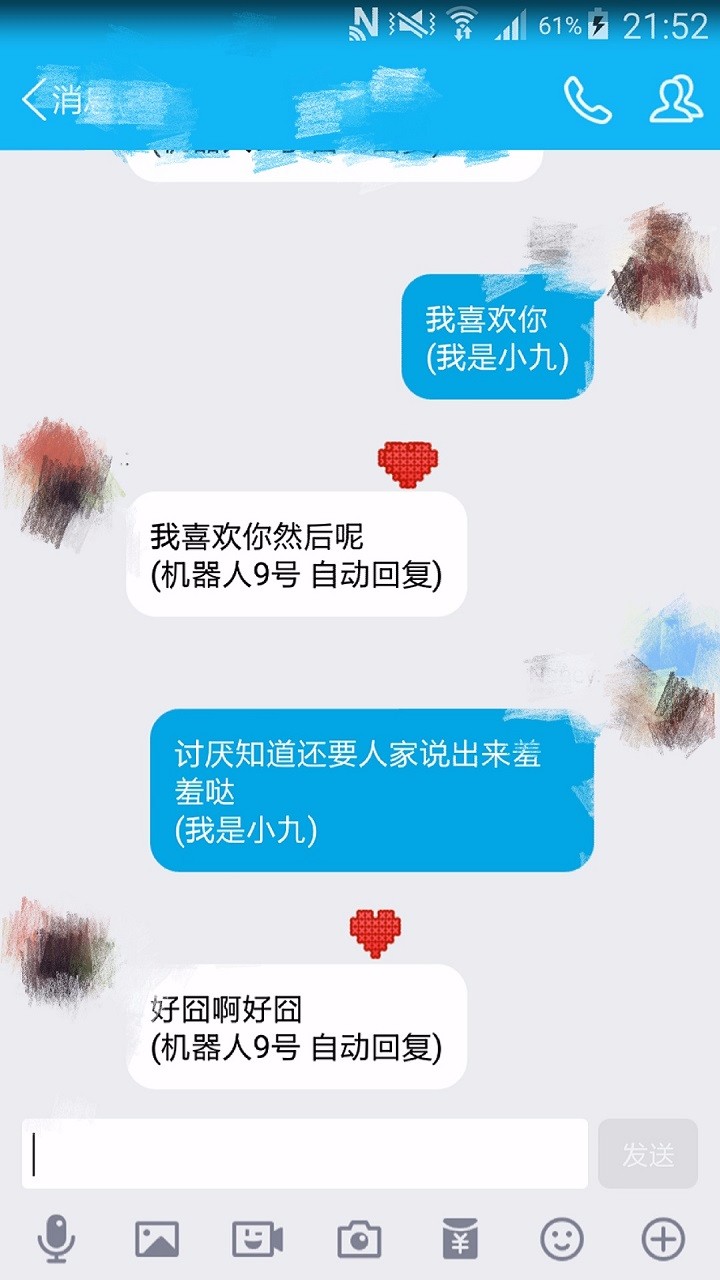This screenshot has width=720, height=1280.
Task: Open the picture gallery icon
Action: (x=157, y=1239)
